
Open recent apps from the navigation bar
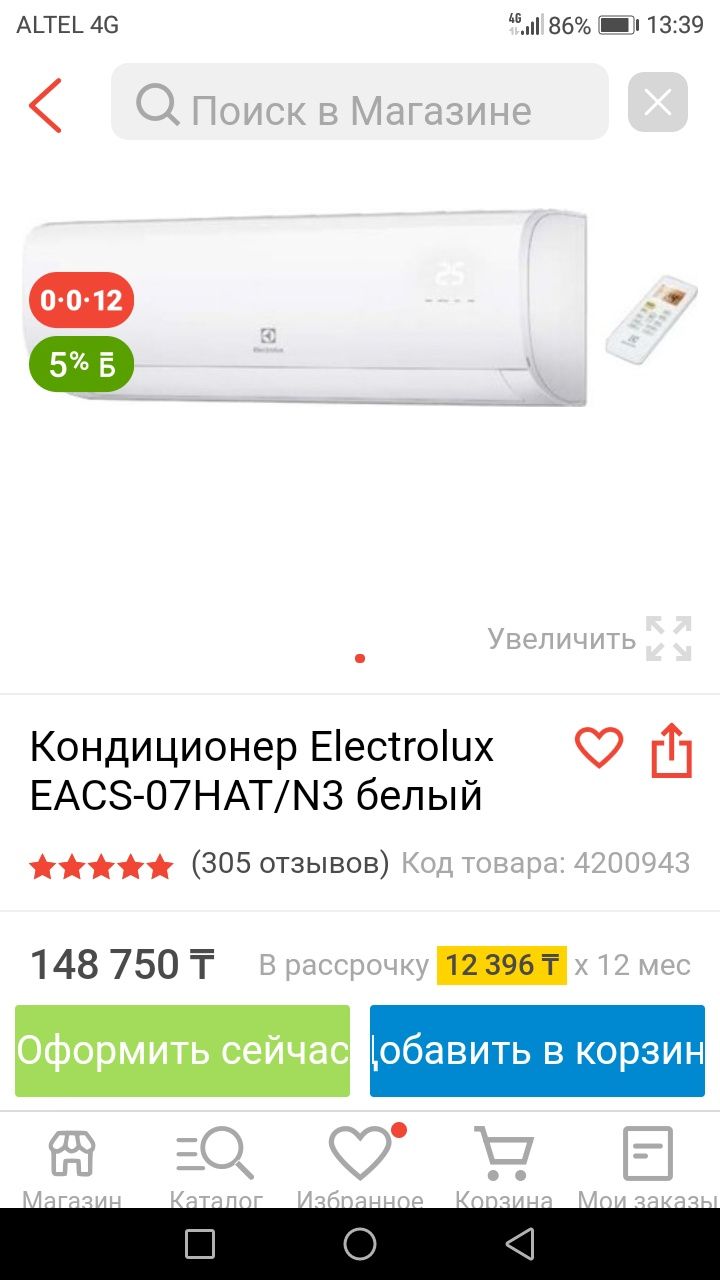[200, 1244]
